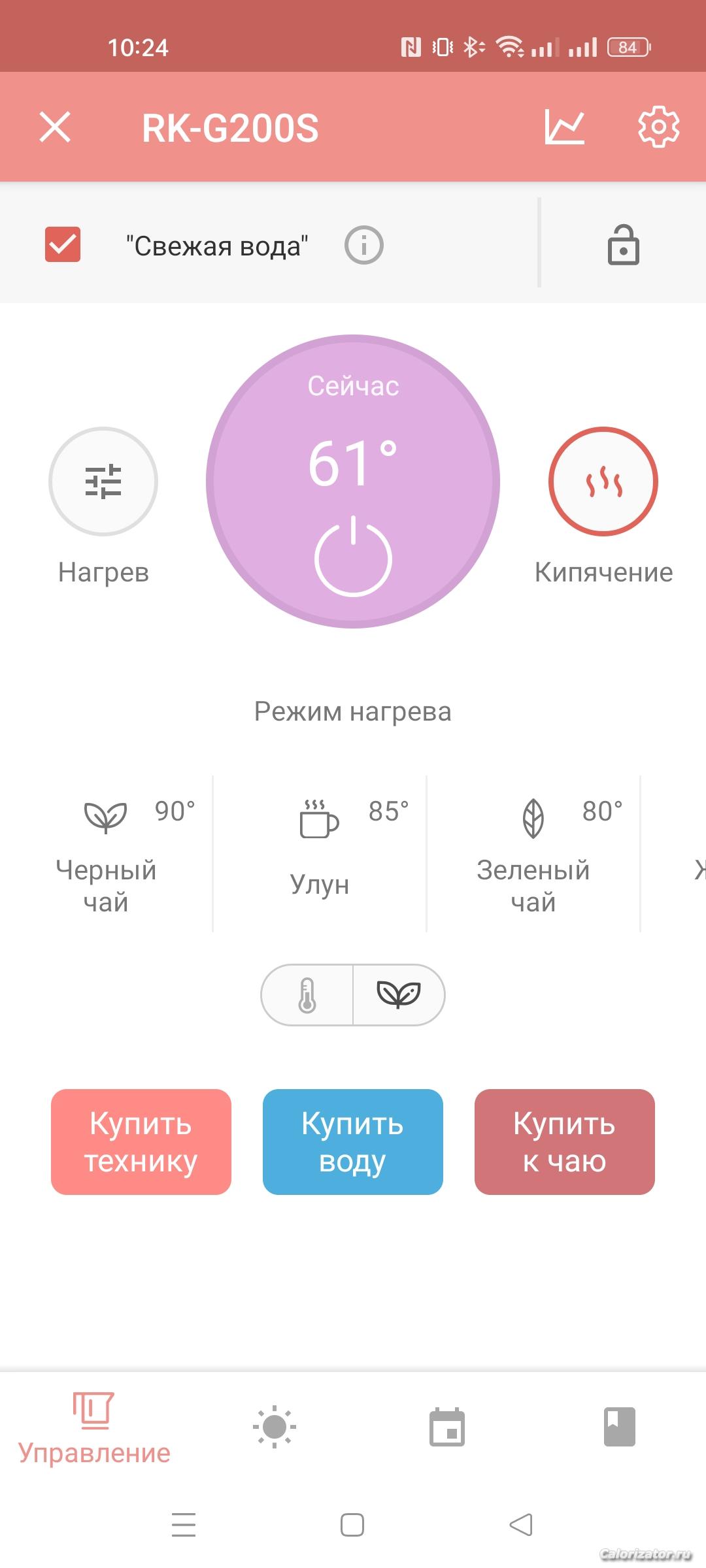Close the RK-G200S device screen

tap(55, 127)
